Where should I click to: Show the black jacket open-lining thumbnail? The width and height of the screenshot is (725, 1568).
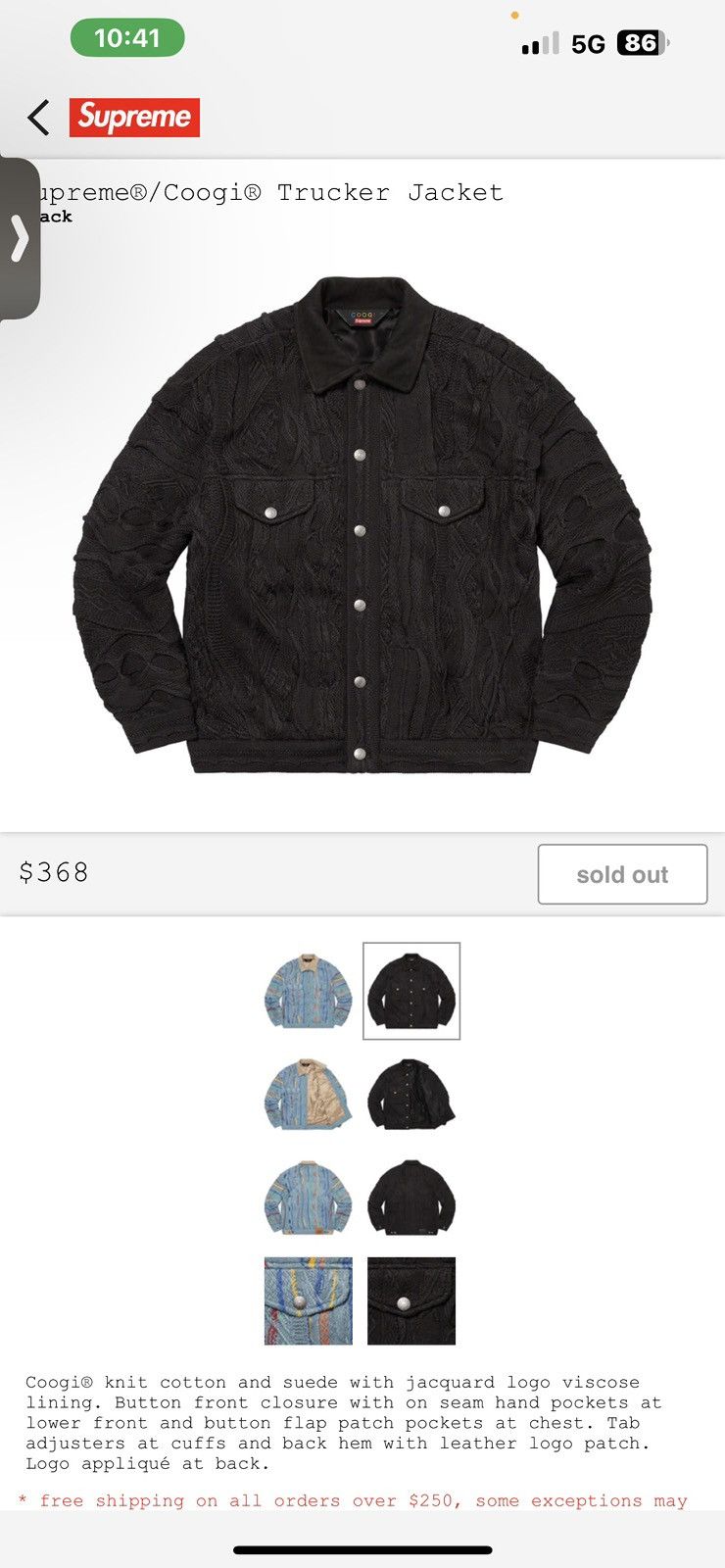click(x=411, y=1096)
